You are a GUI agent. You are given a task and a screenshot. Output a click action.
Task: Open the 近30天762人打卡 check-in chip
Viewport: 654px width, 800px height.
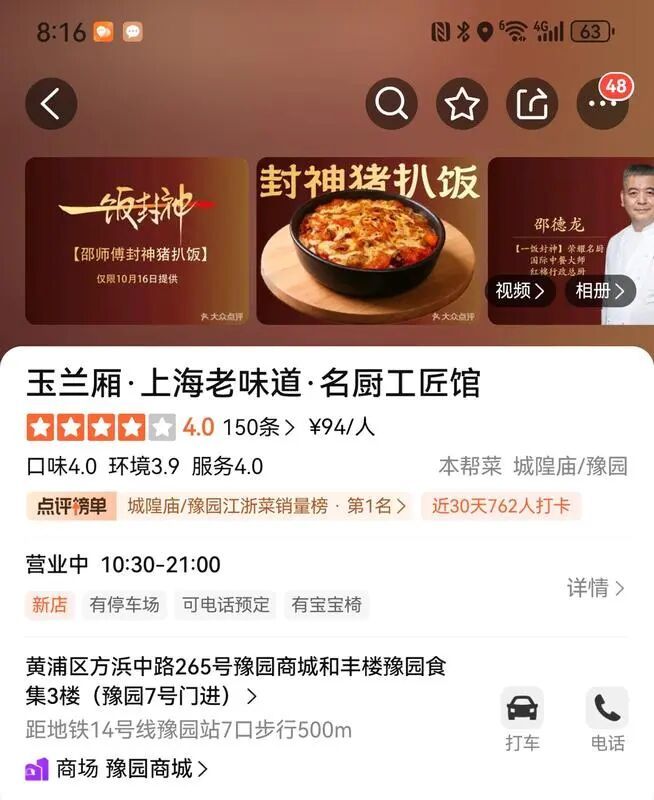tap(500, 506)
